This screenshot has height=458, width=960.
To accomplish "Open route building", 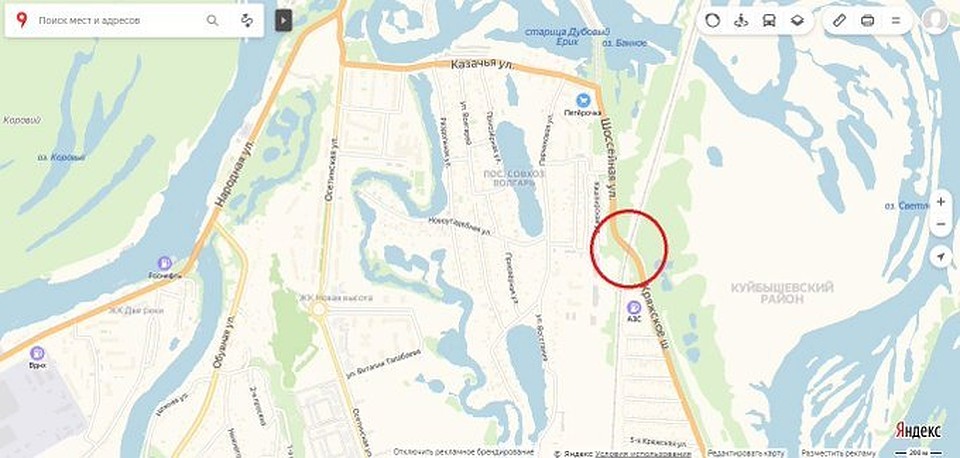I will point(247,20).
